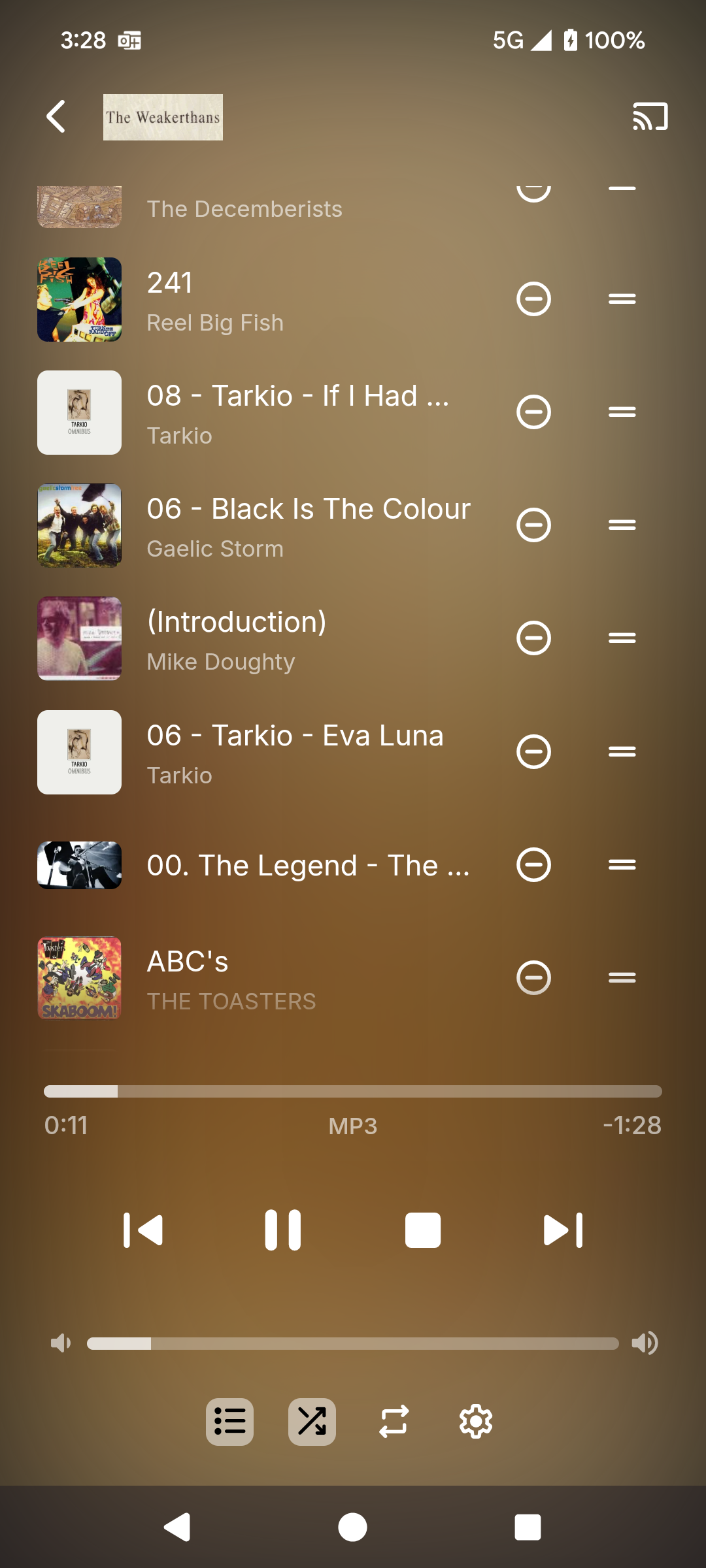Skip to the next track
This screenshot has width=706, height=1568.
tap(563, 1230)
